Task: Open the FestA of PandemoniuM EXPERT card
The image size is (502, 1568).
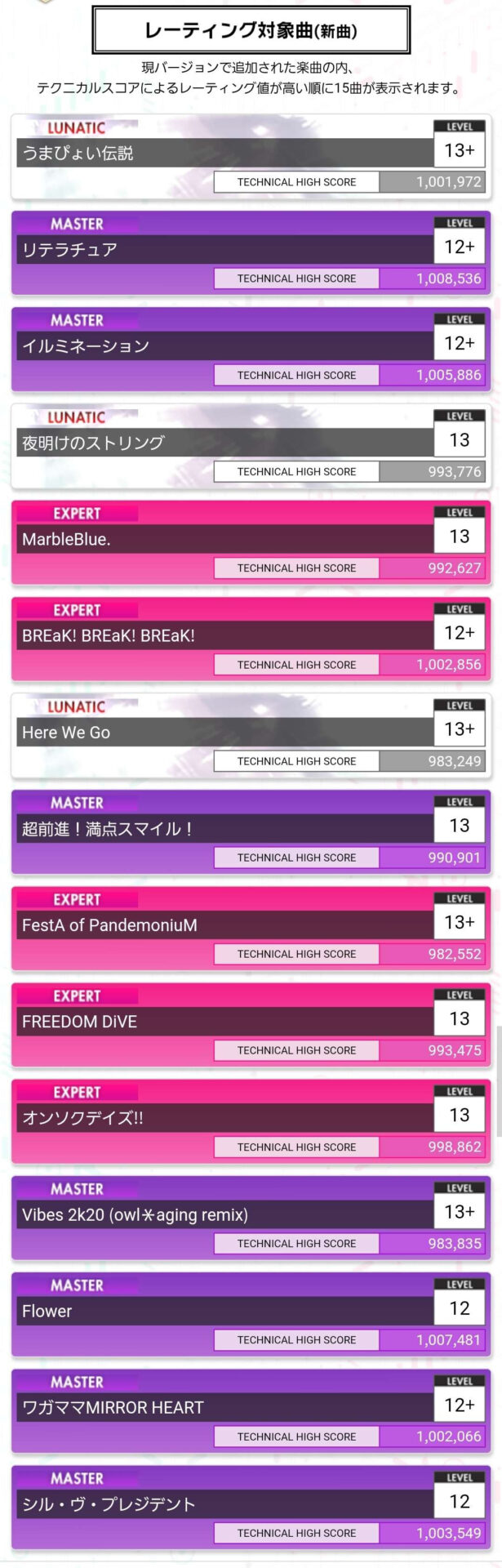Action: pos(224,925)
